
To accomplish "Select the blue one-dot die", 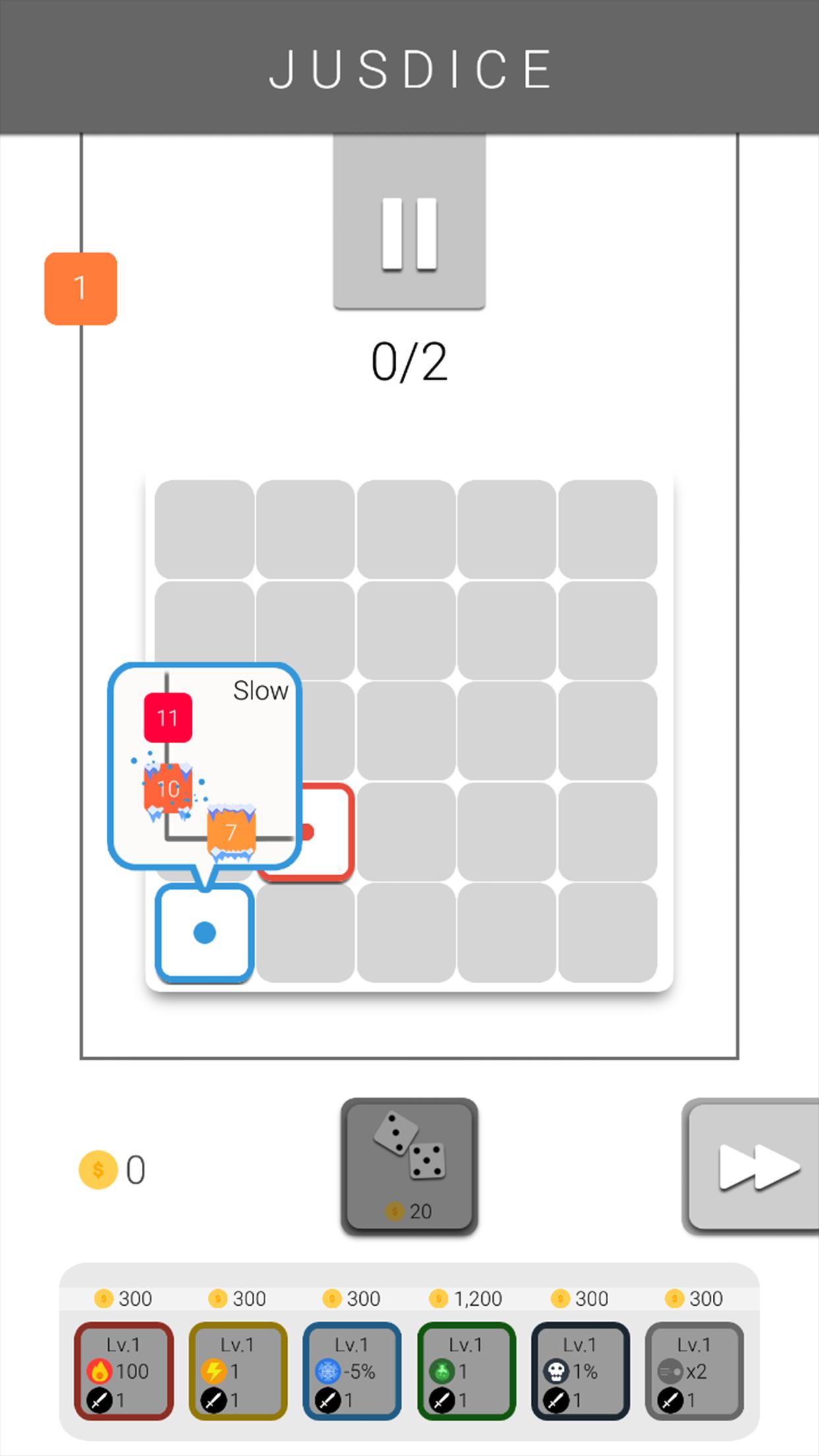I will 204,934.
